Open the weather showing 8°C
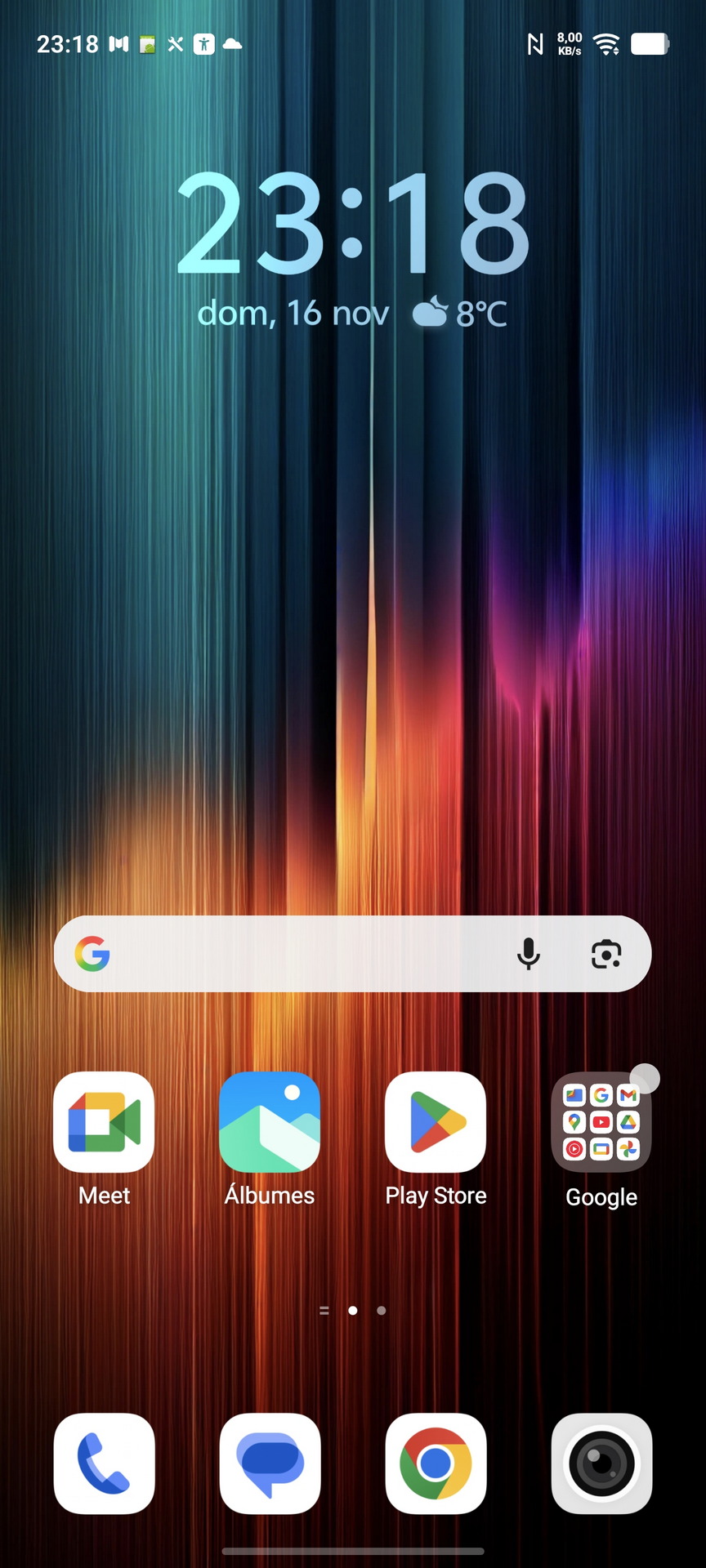The height and width of the screenshot is (1568, 706). click(460, 314)
